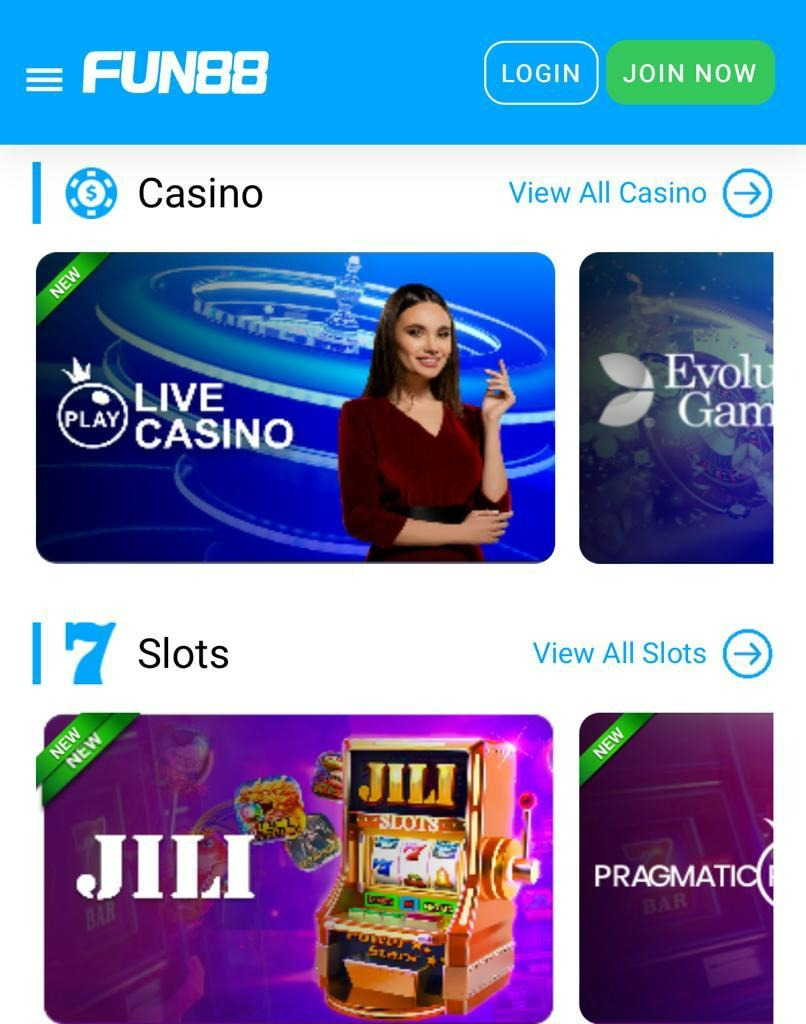The image size is (806, 1024).
Task: Tap the LOGIN button
Action: coord(541,73)
